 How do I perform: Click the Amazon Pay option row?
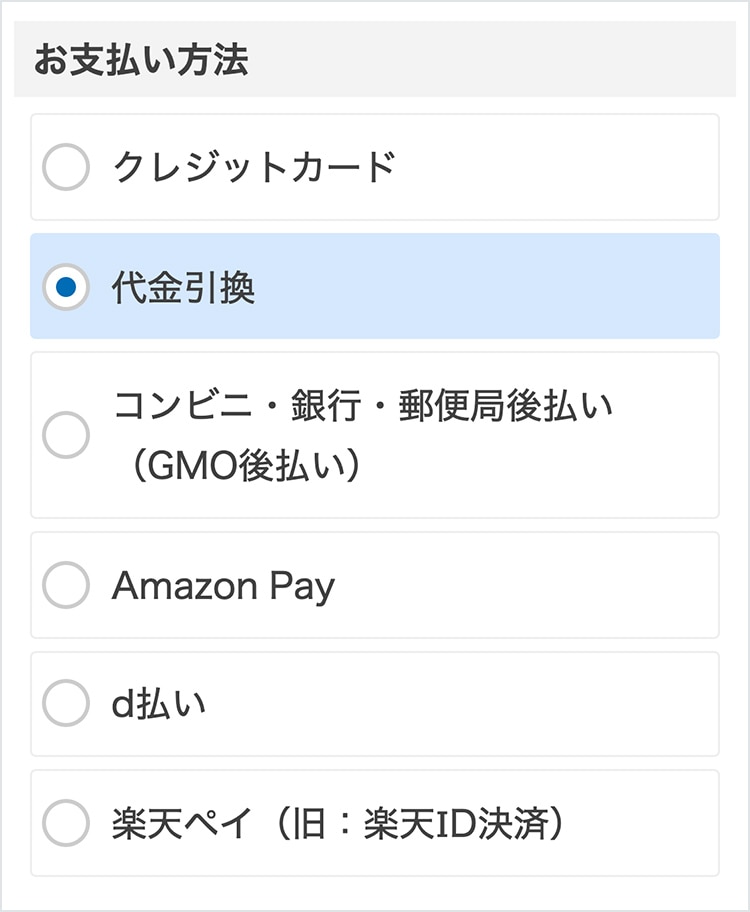tap(375, 586)
